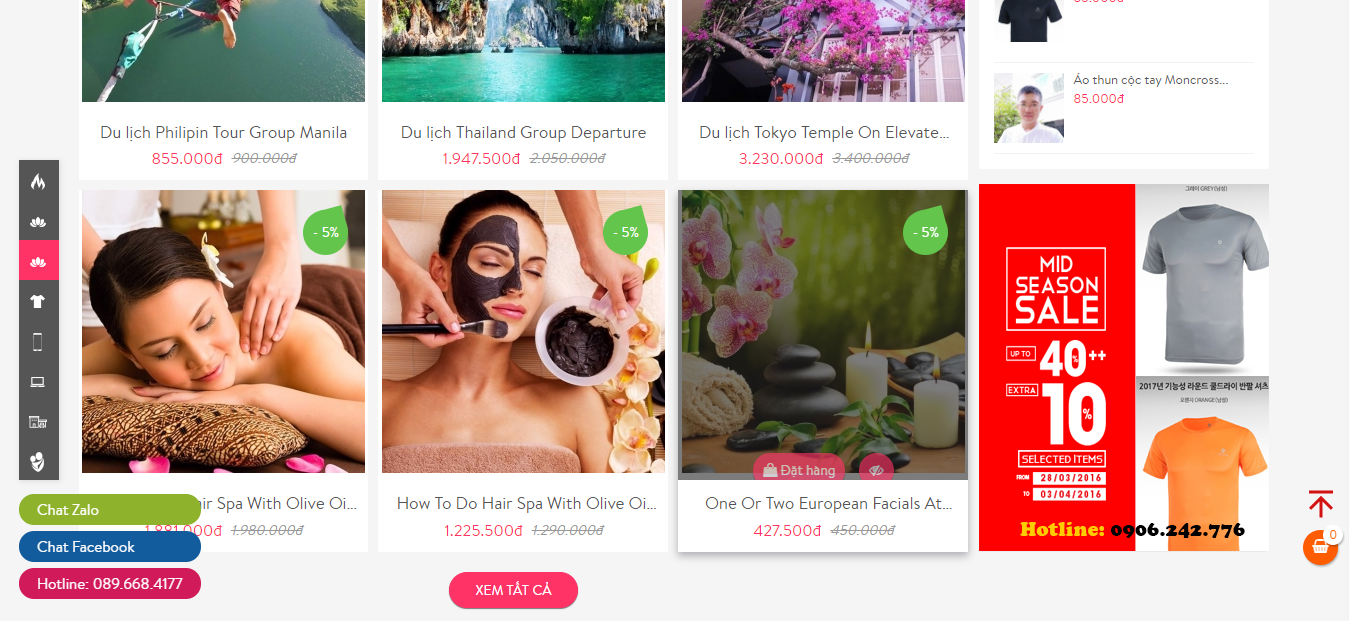The height and width of the screenshot is (621, 1349).
Task: Open Áo thun cộc tay Moncross item
Action: click(x=1150, y=80)
